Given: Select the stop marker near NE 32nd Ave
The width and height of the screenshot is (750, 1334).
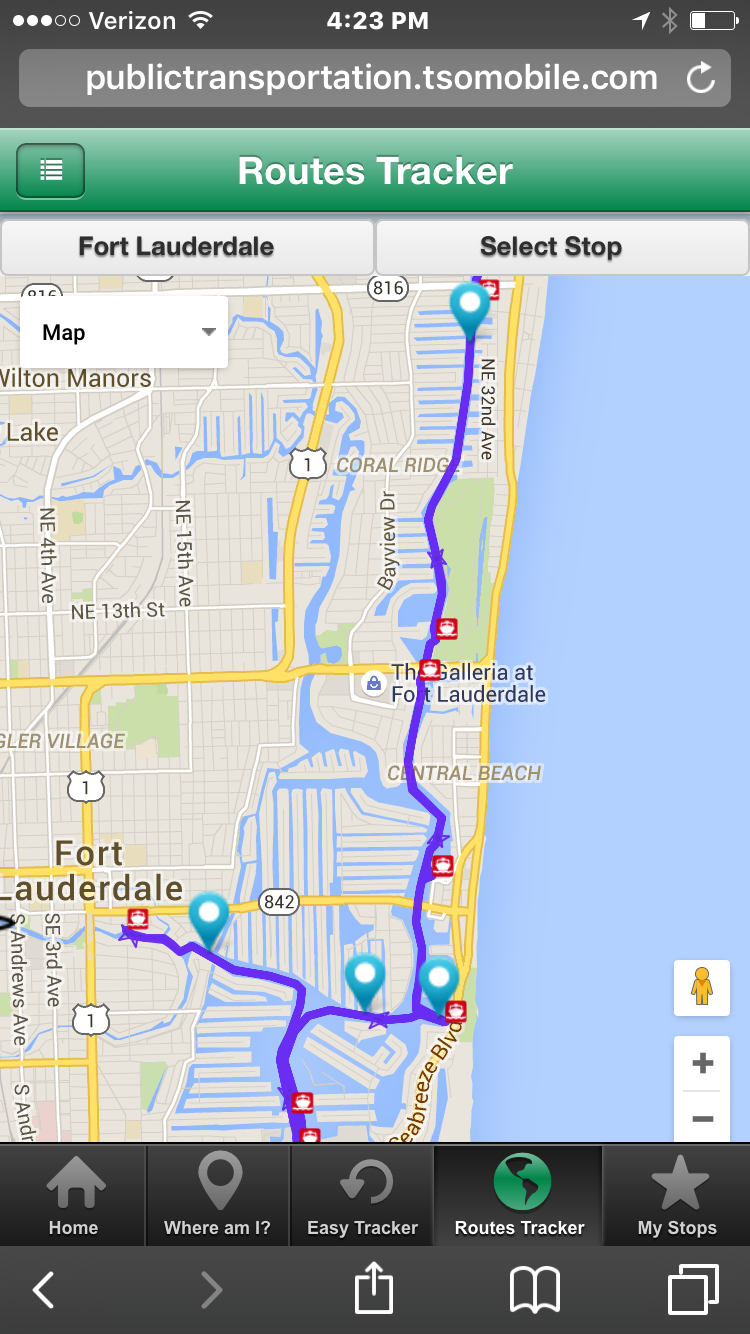Looking at the screenshot, I should tap(470, 309).
